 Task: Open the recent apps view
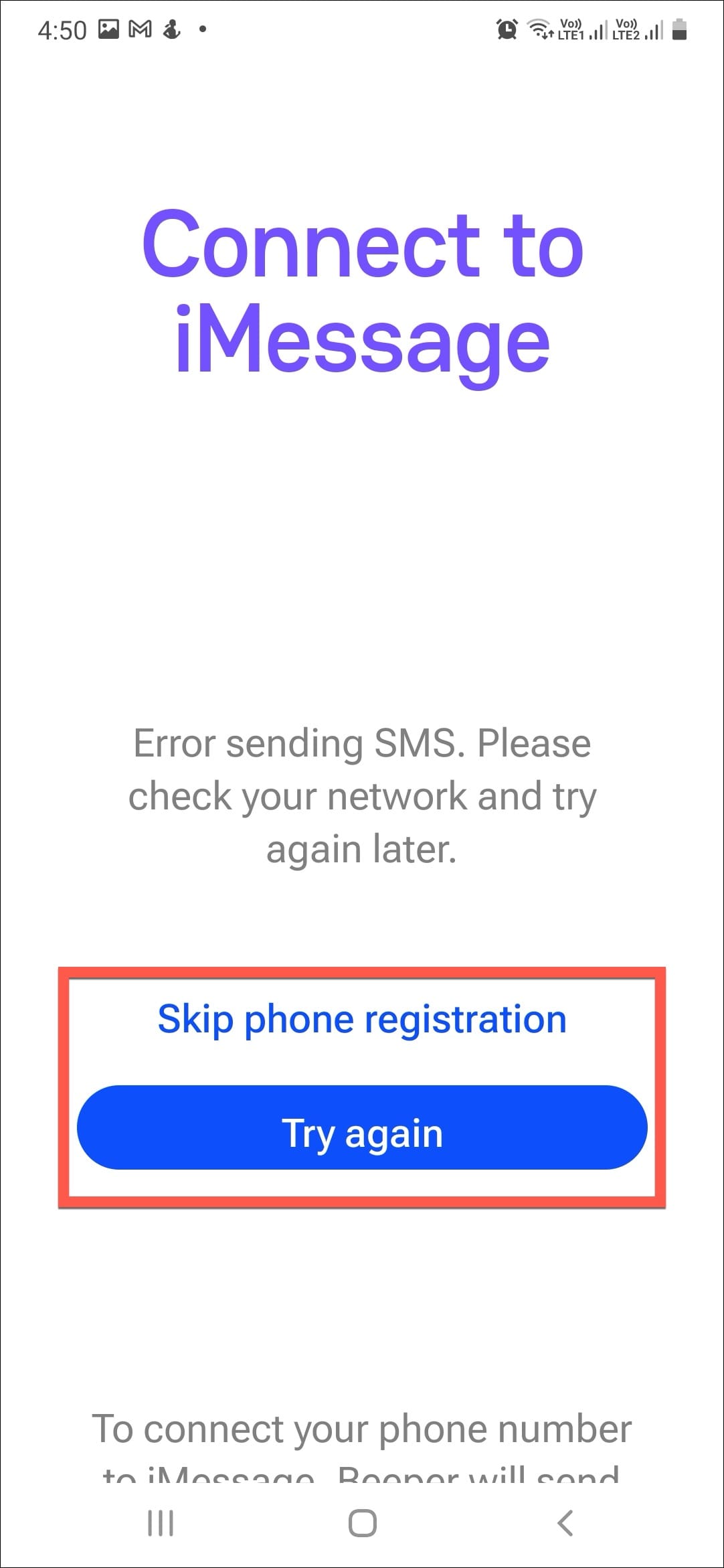tap(161, 1522)
